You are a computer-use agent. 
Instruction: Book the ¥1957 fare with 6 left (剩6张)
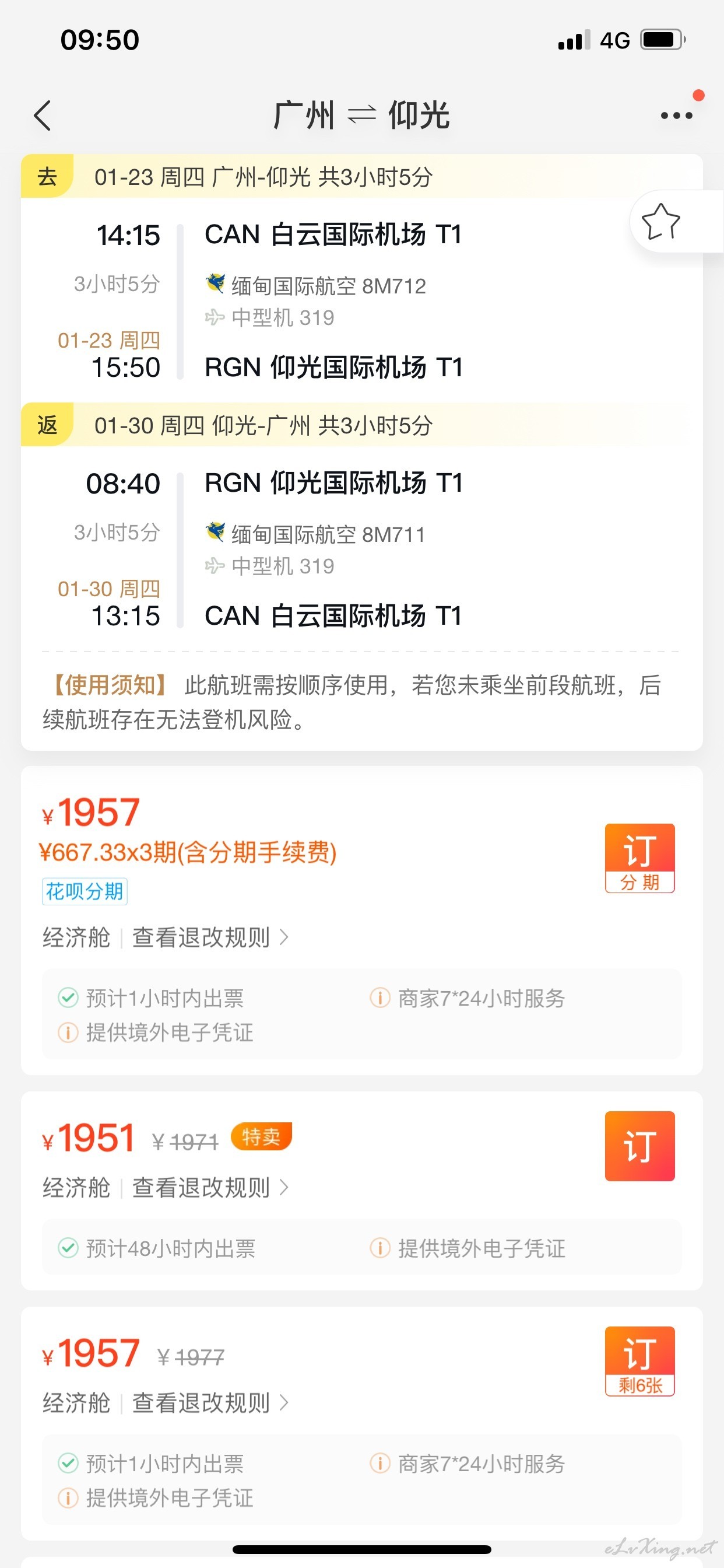(x=639, y=1361)
